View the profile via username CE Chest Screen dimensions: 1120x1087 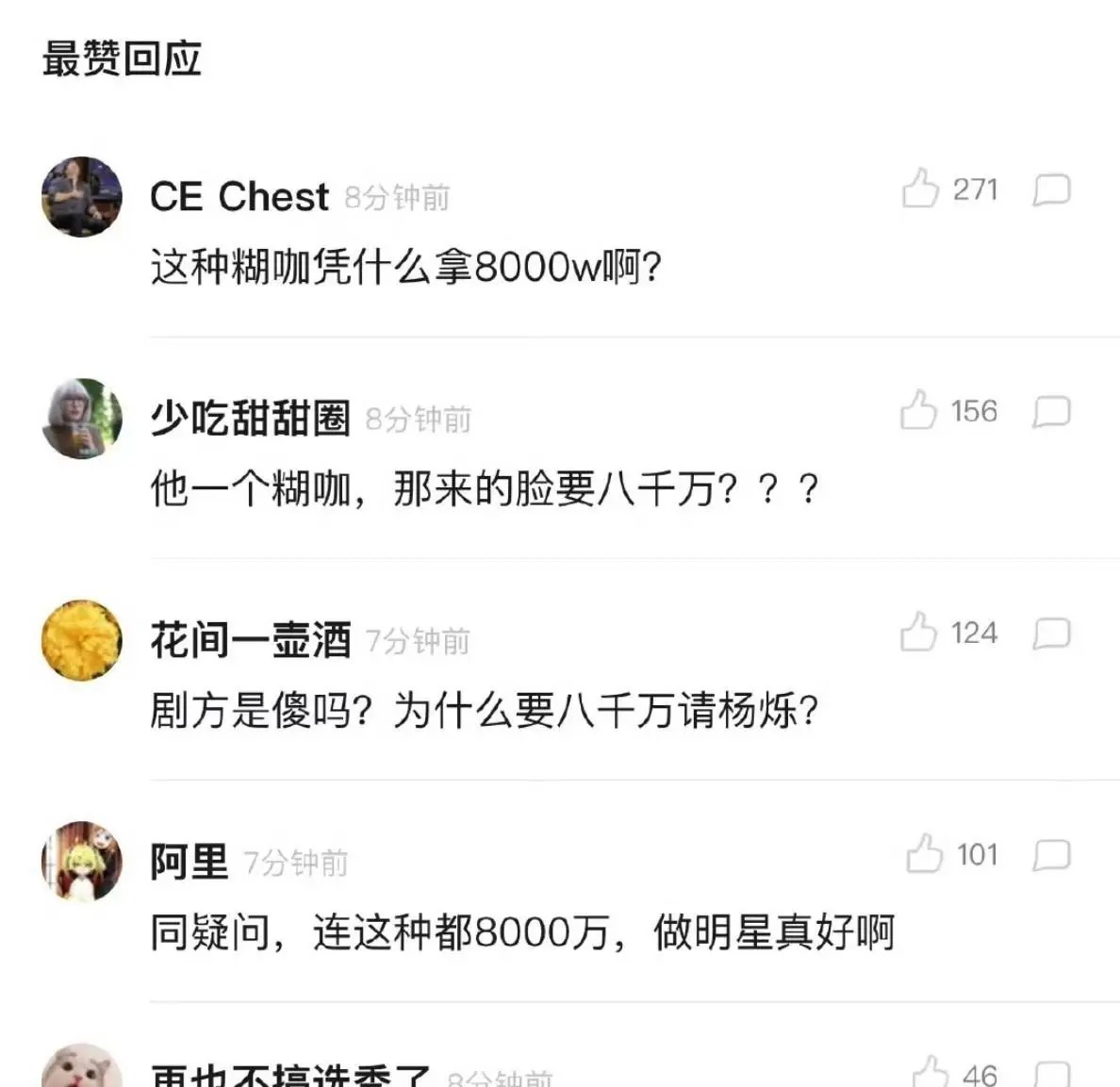point(239,197)
